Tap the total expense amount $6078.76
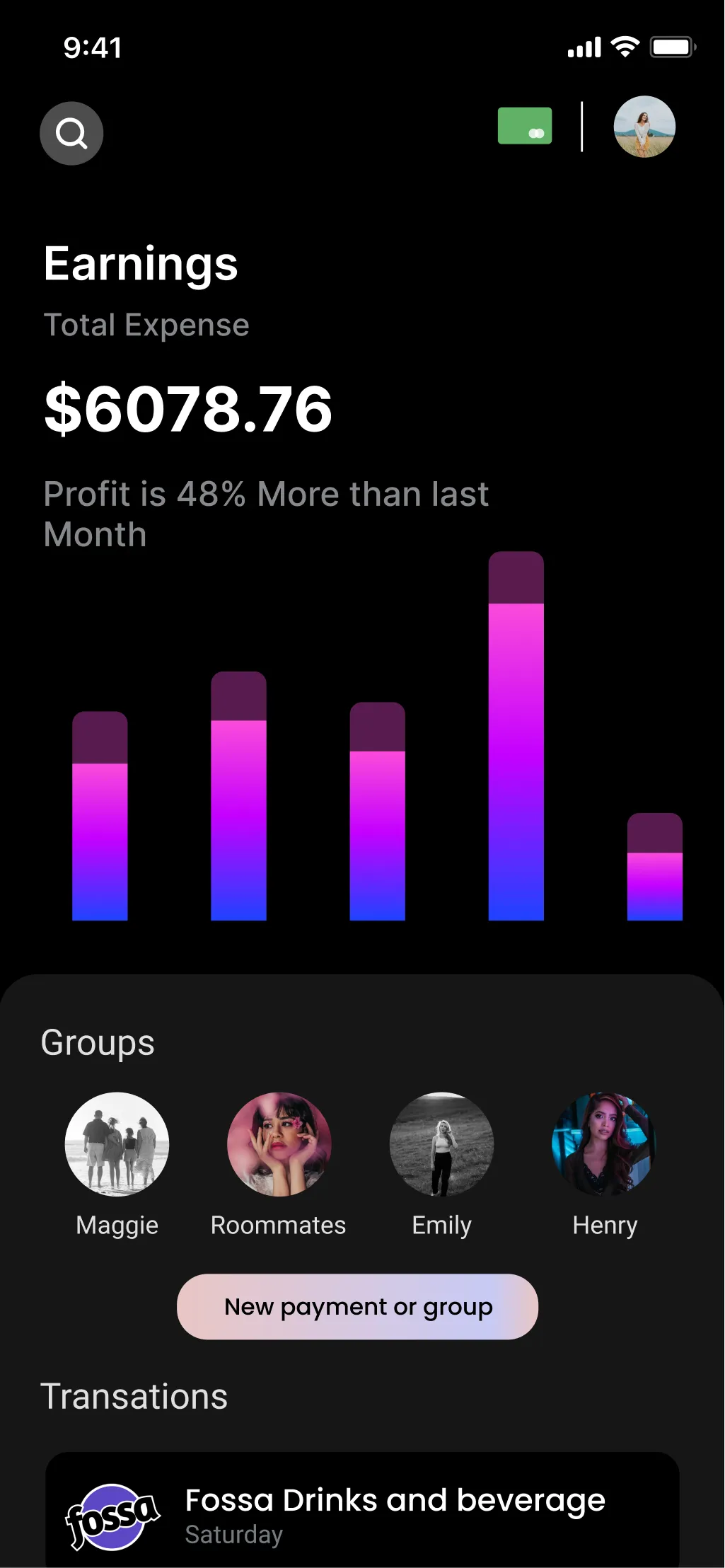The width and height of the screenshot is (725, 1568). point(187,409)
